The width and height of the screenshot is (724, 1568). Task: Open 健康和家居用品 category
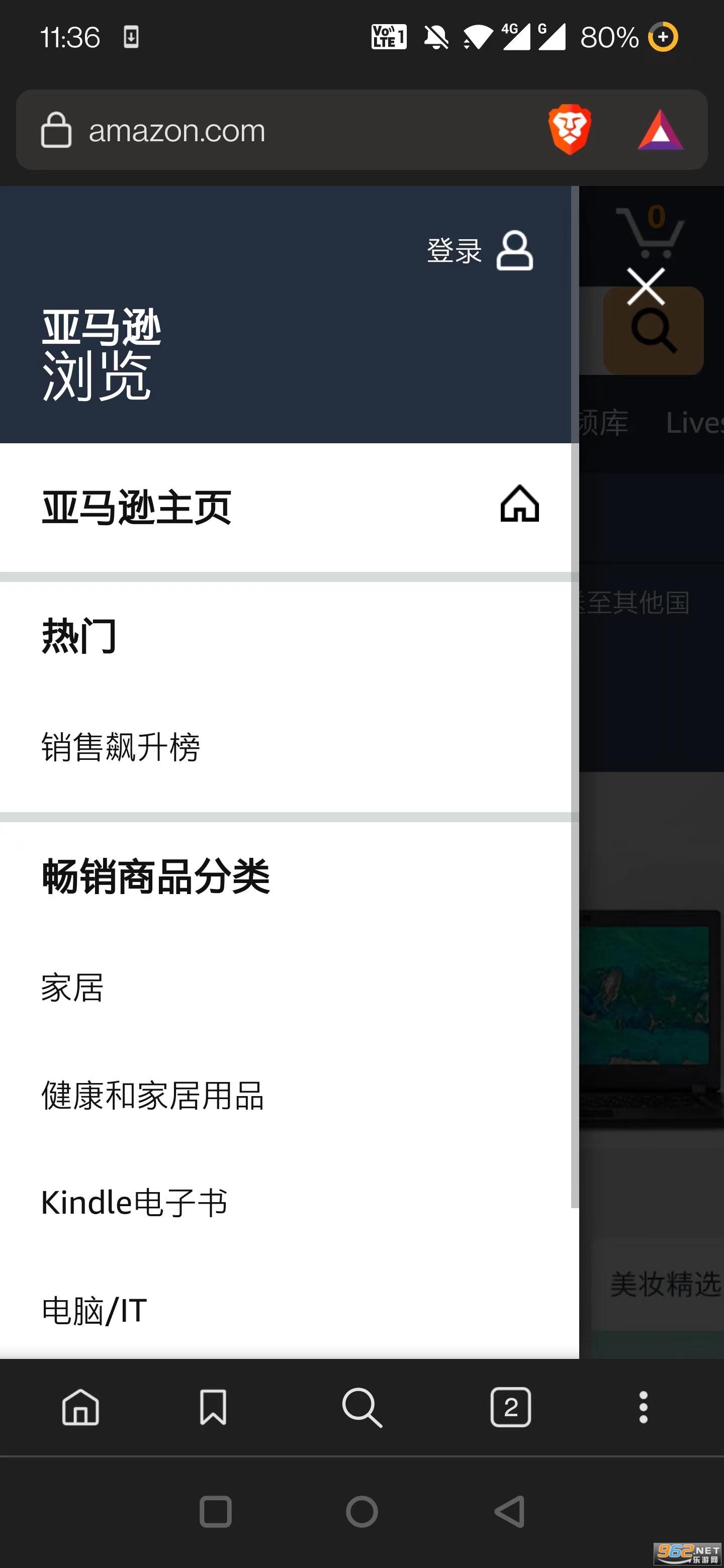[x=152, y=1095]
